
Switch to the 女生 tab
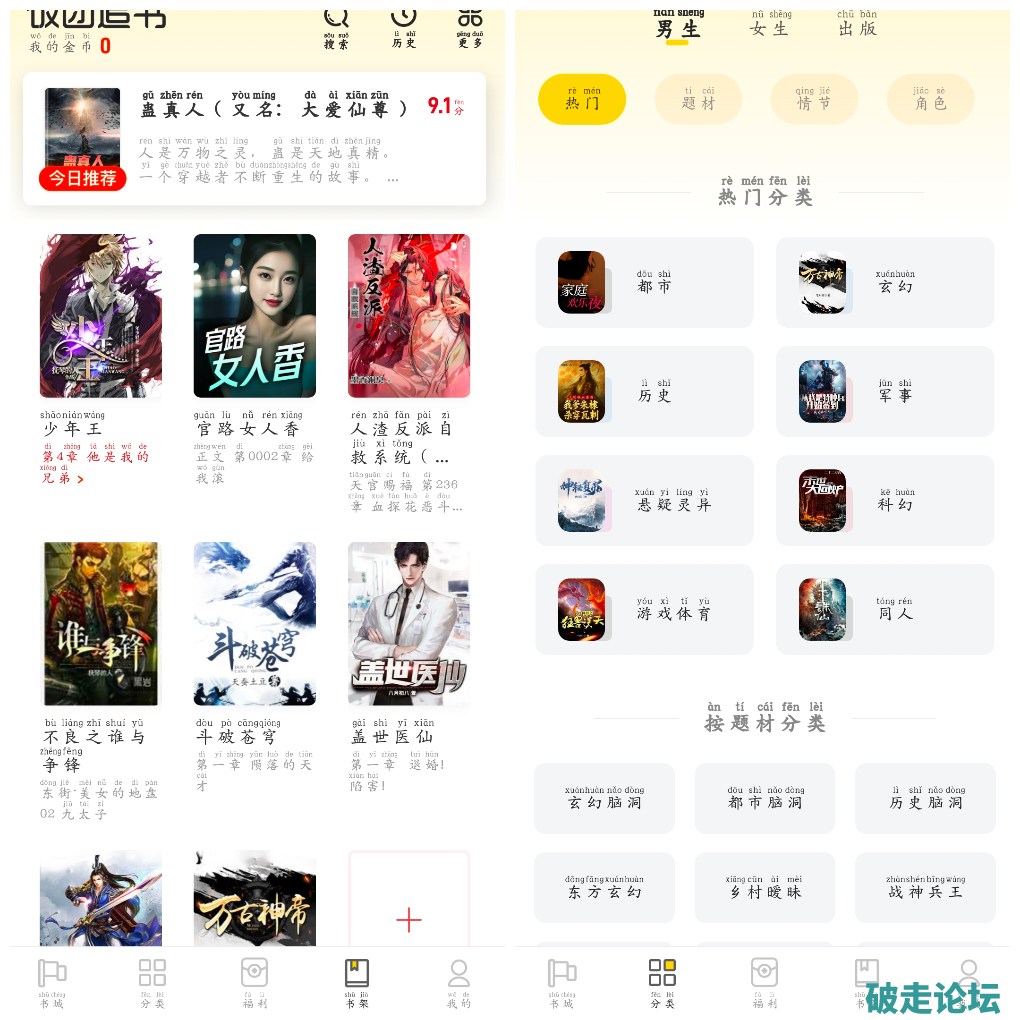click(770, 26)
